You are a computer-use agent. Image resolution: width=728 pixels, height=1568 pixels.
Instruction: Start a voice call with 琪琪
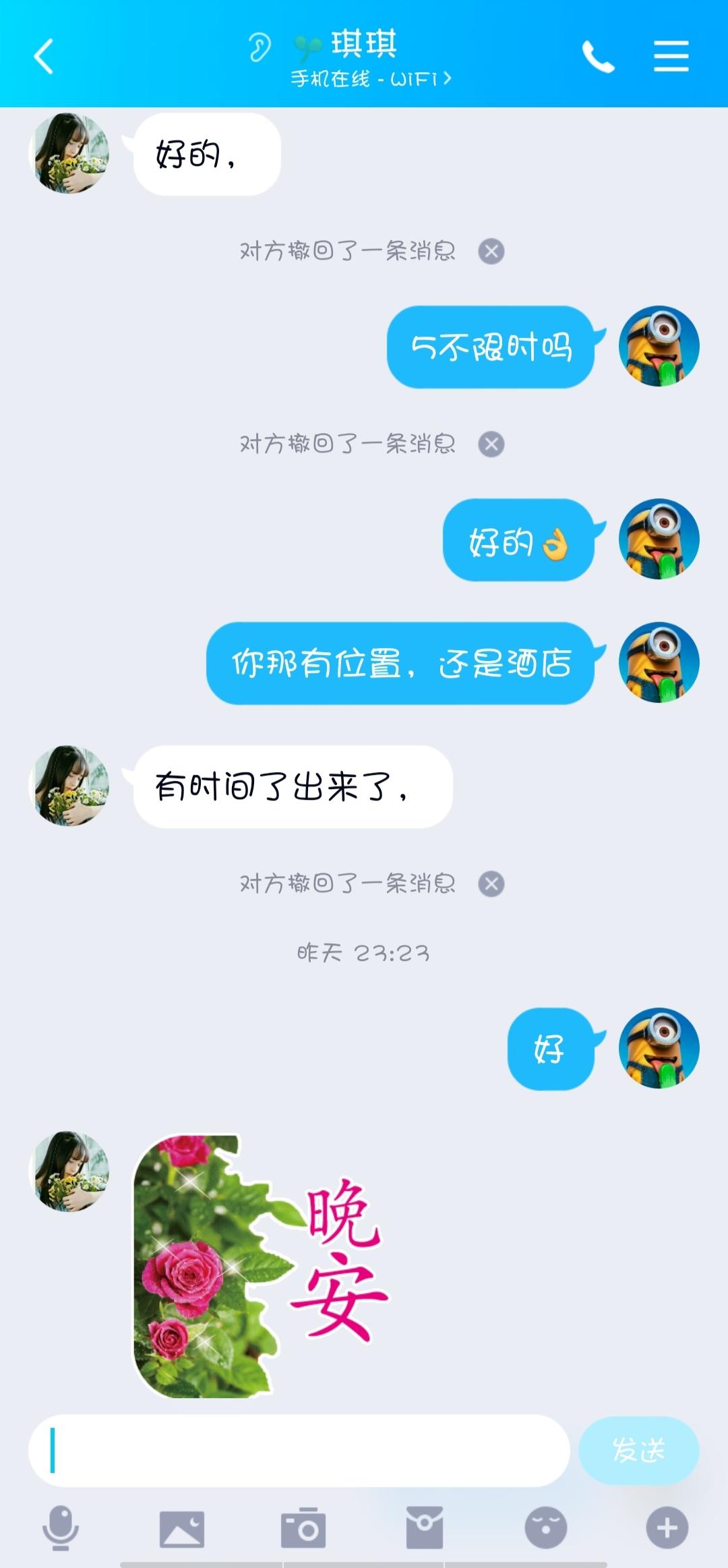tap(598, 56)
